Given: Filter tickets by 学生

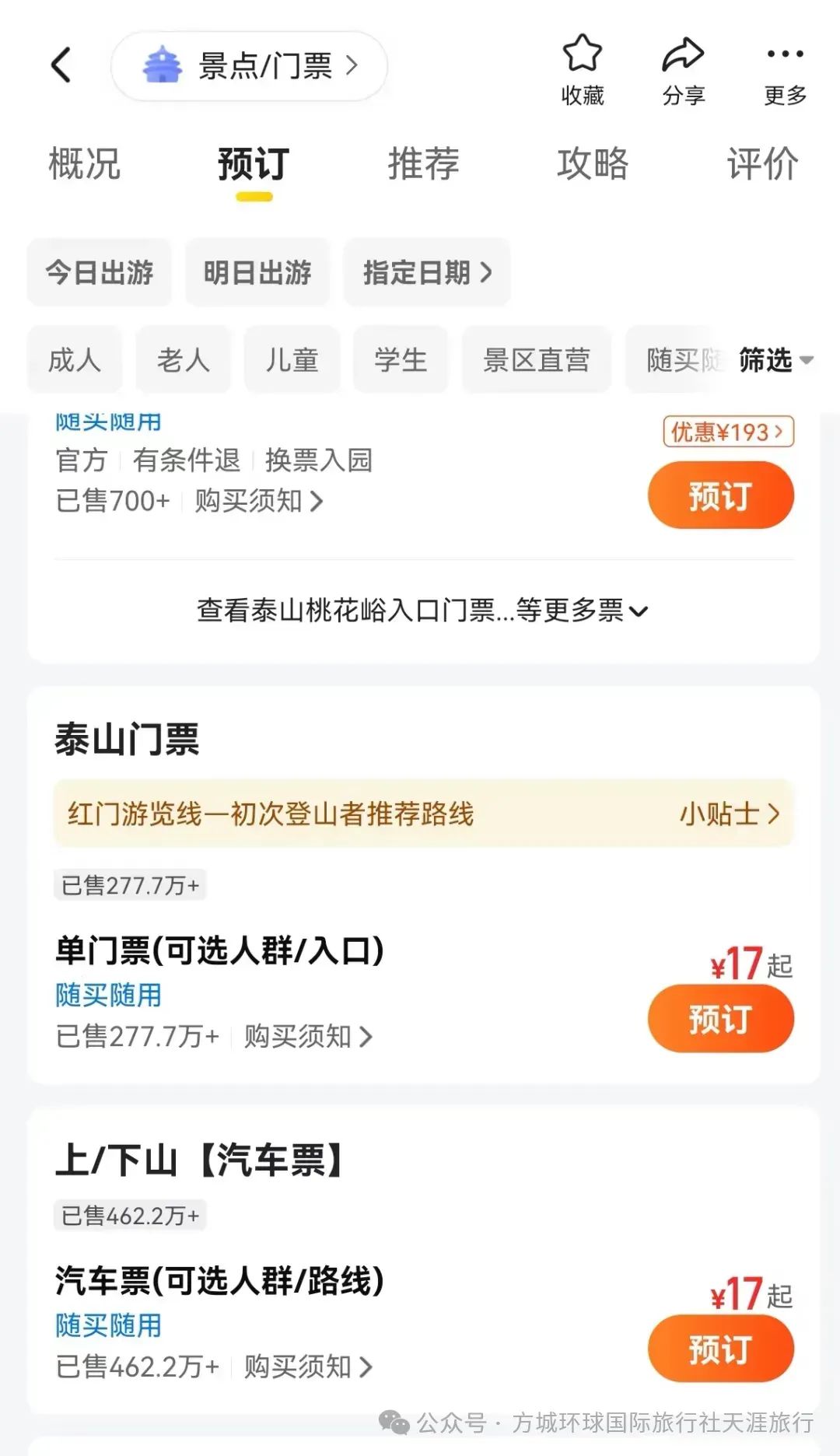Looking at the screenshot, I should tap(401, 360).
